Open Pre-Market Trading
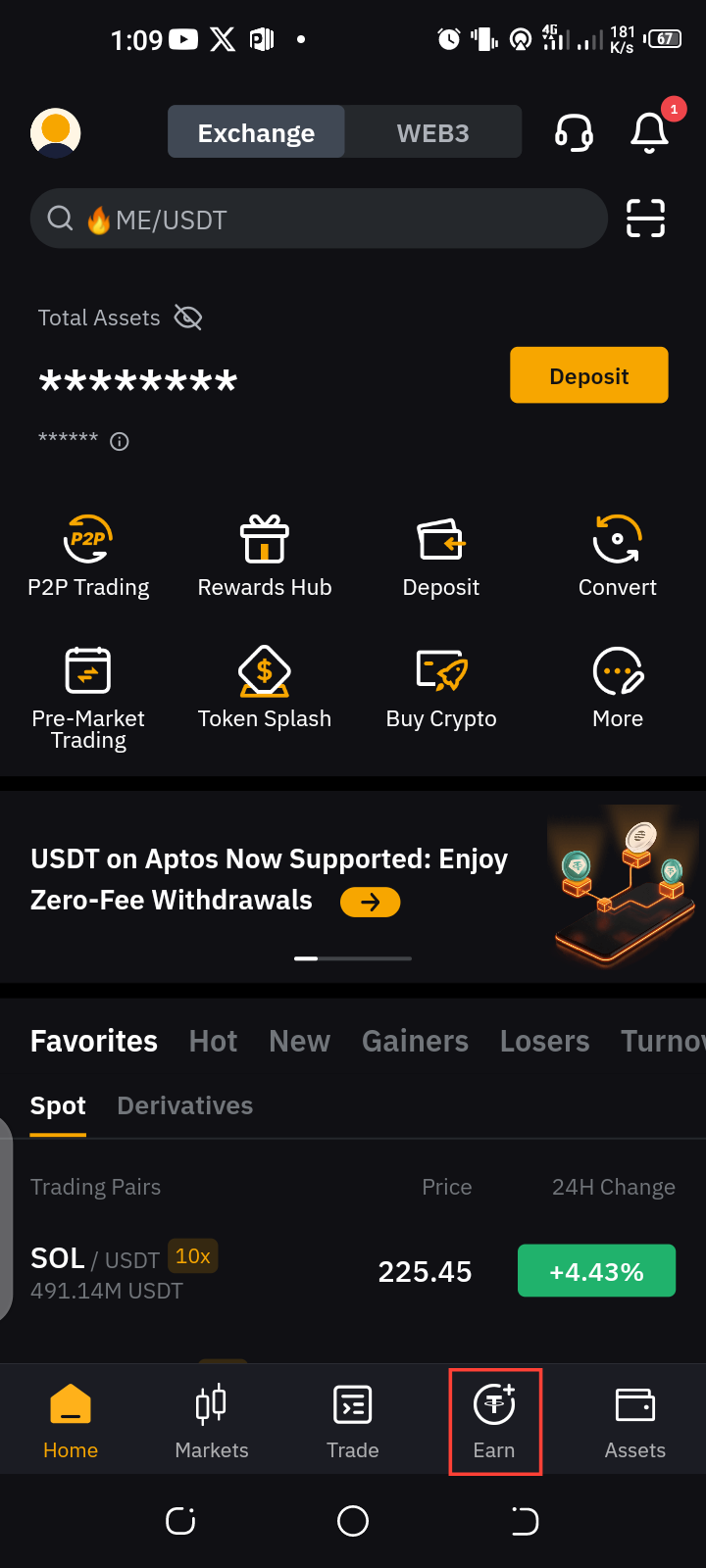706x1568 pixels. tap(88, 698)
